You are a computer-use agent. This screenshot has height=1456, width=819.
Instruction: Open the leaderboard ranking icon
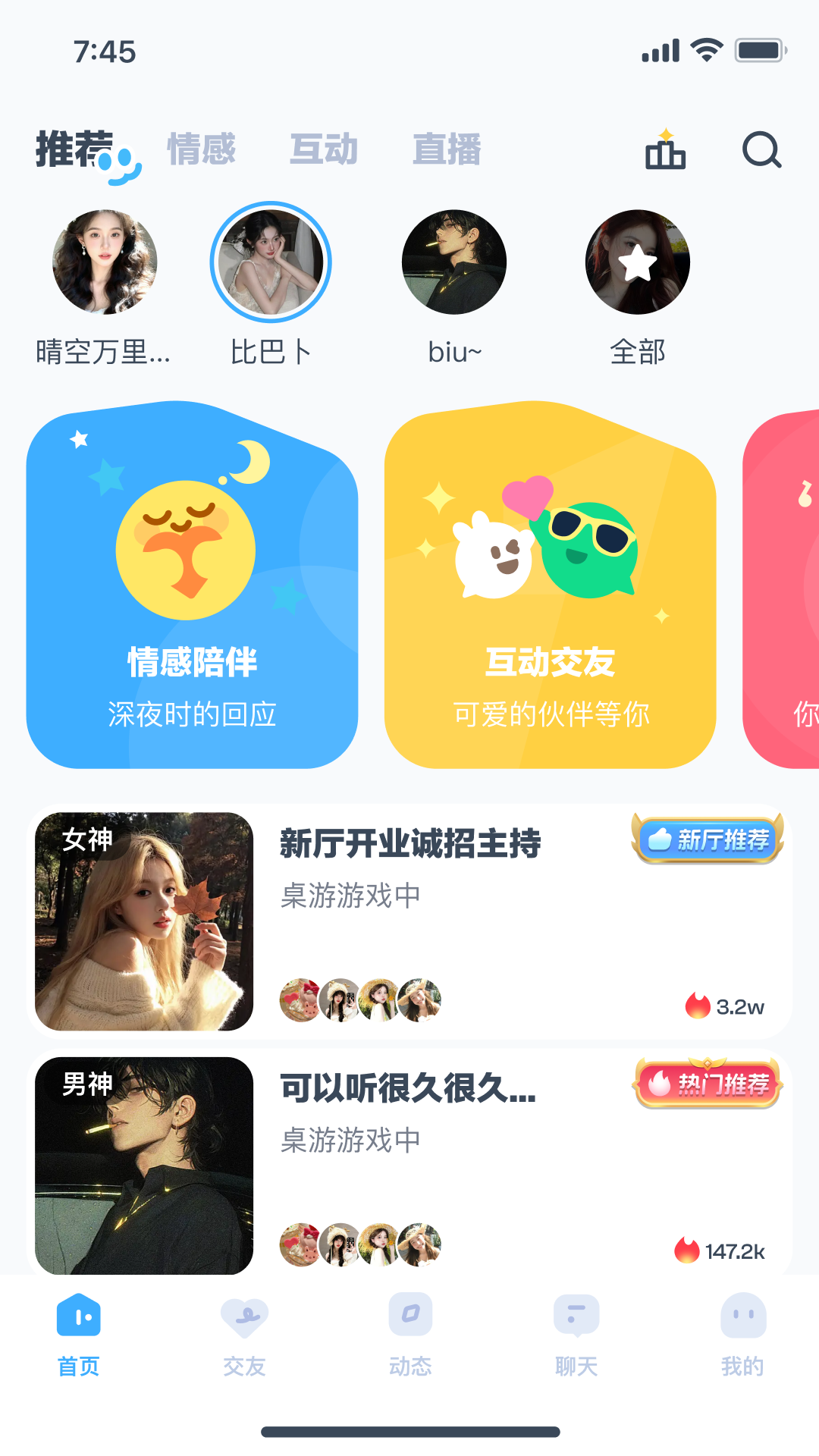(665, 150)
